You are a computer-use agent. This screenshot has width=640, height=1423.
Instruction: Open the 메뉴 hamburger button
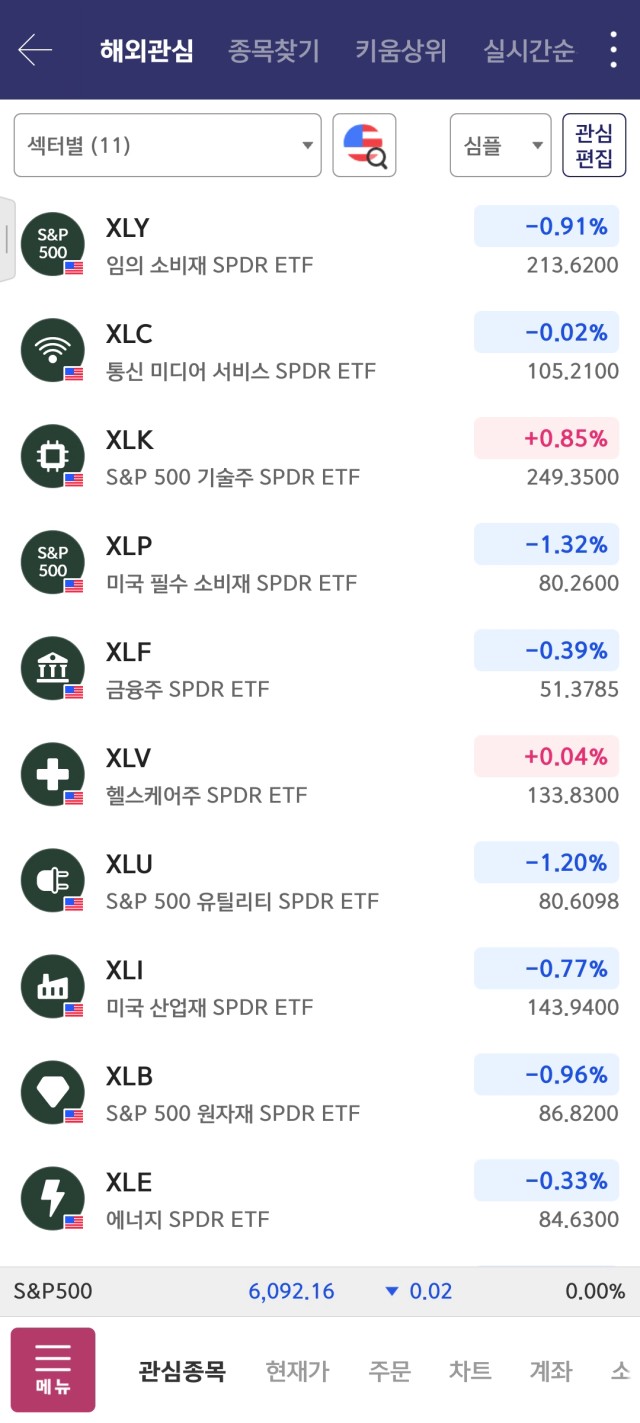pyautogui.click(x=53, y=1370)
